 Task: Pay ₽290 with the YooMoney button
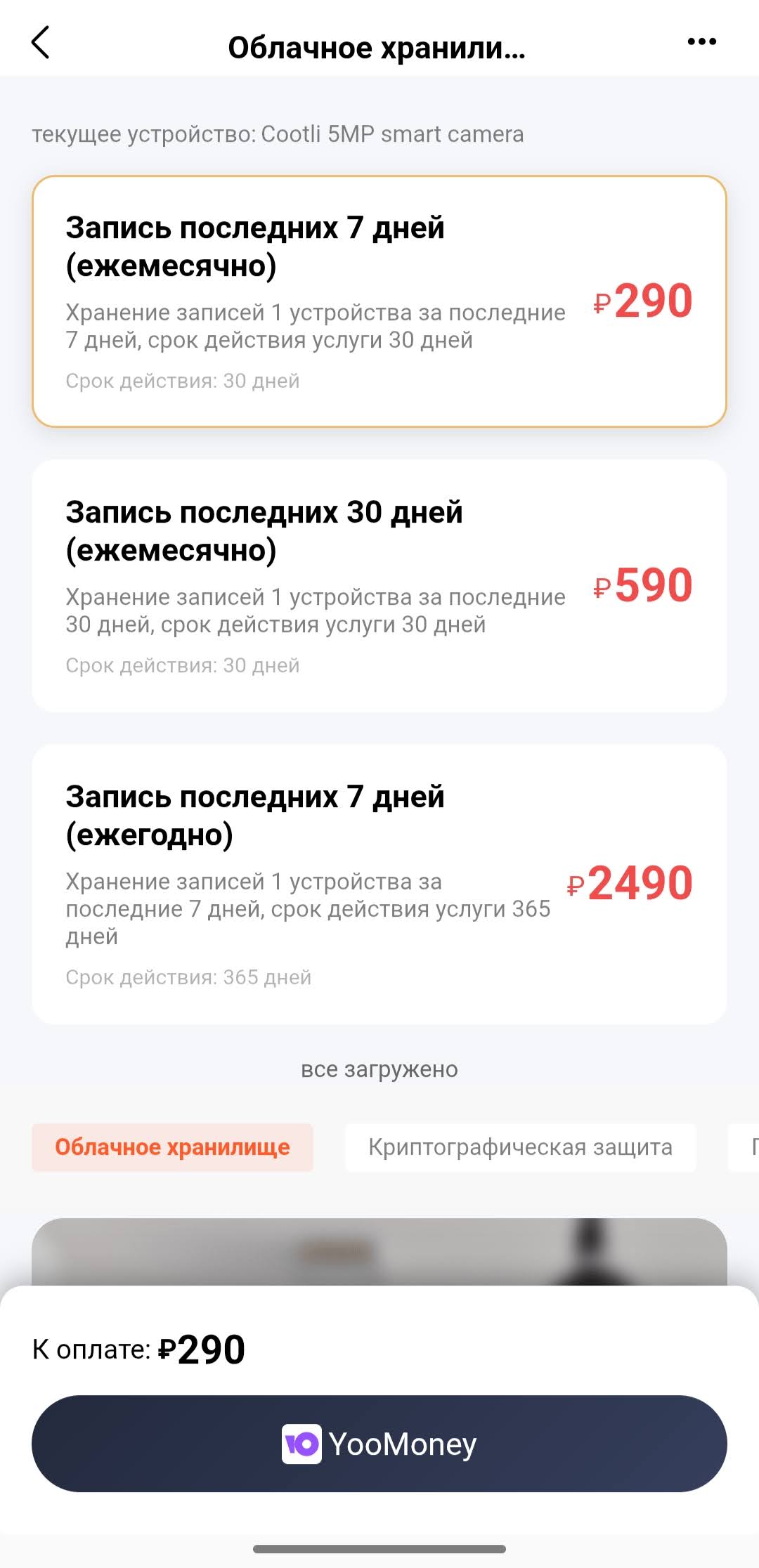pyautogui.click(x=379, y=1444)
